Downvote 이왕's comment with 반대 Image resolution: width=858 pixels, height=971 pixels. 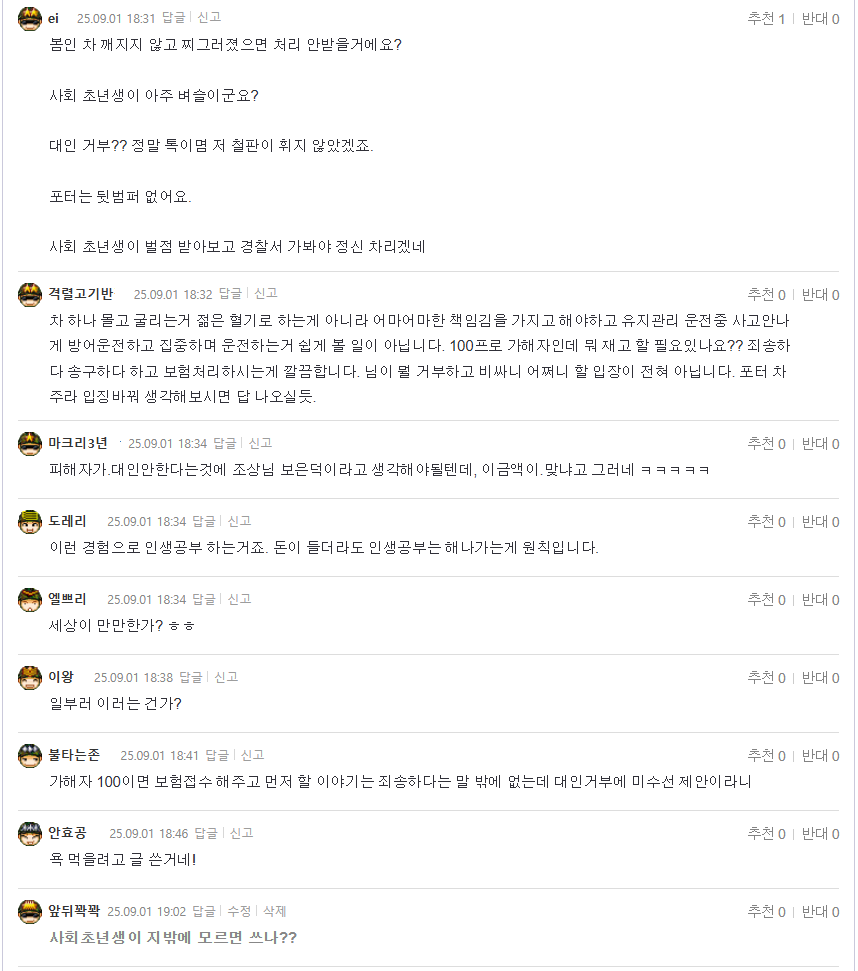click(x=820, y=677)
